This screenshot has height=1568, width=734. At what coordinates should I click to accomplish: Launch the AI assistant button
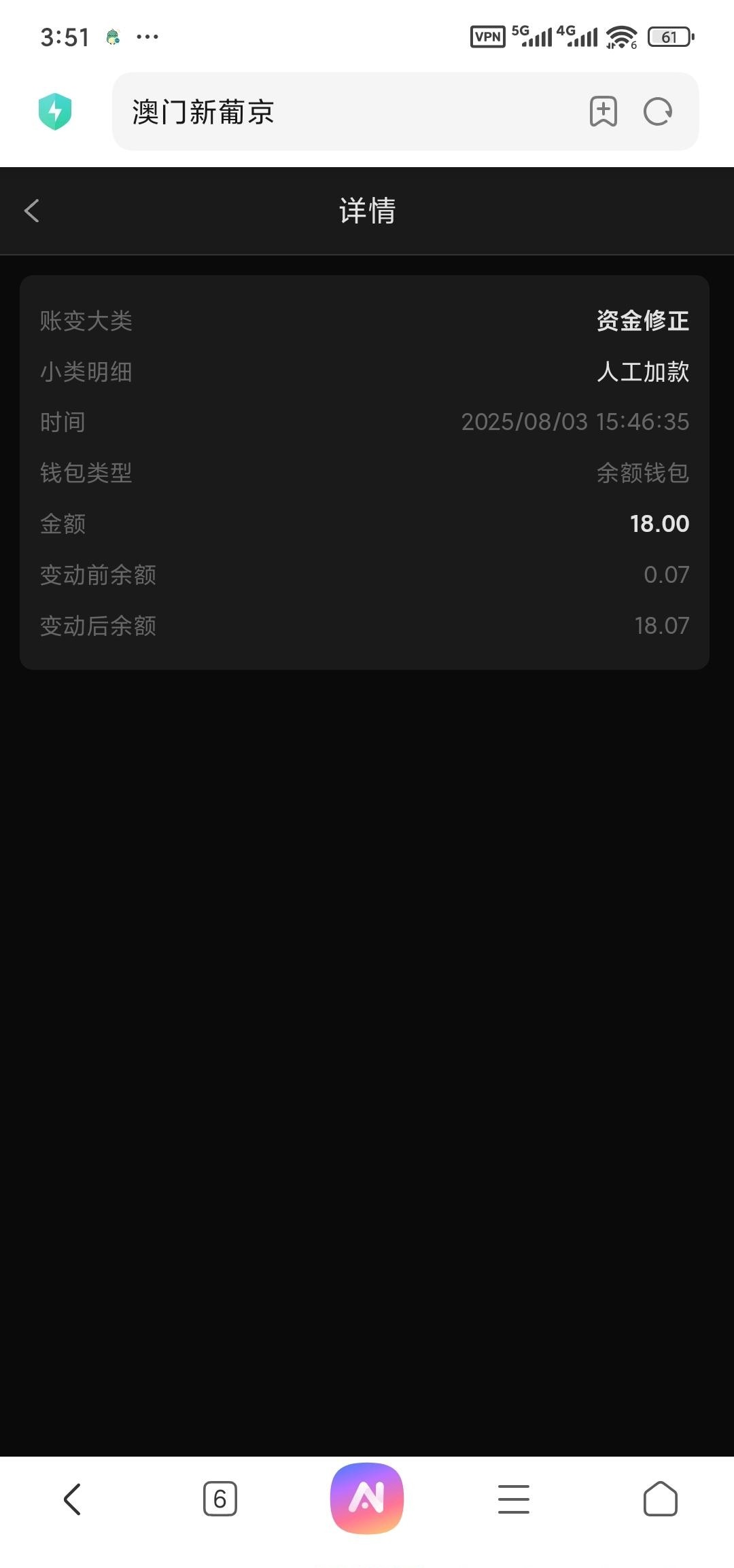click(367, 1498)
